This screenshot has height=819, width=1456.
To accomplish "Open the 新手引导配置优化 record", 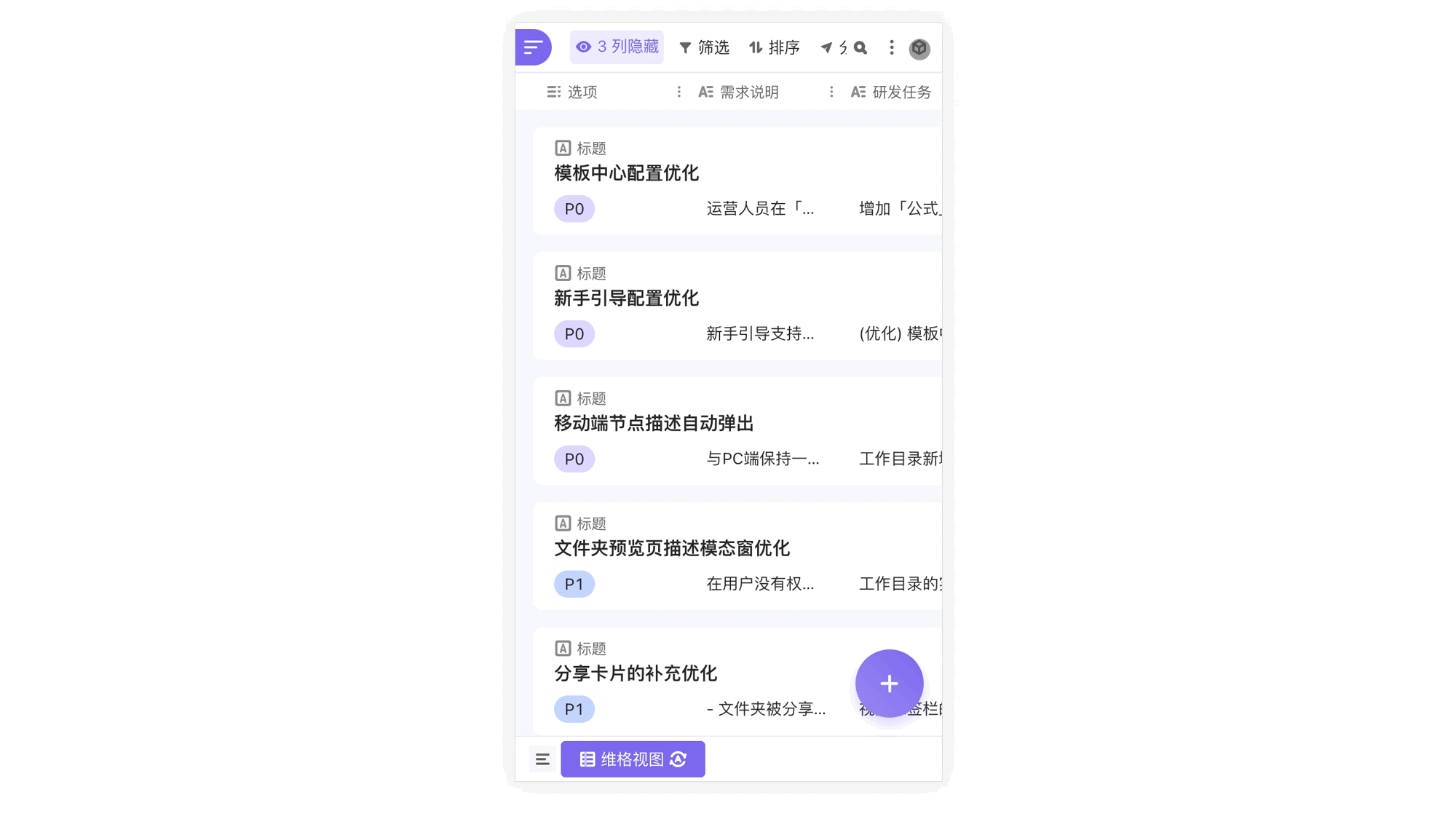I will 626,298.
